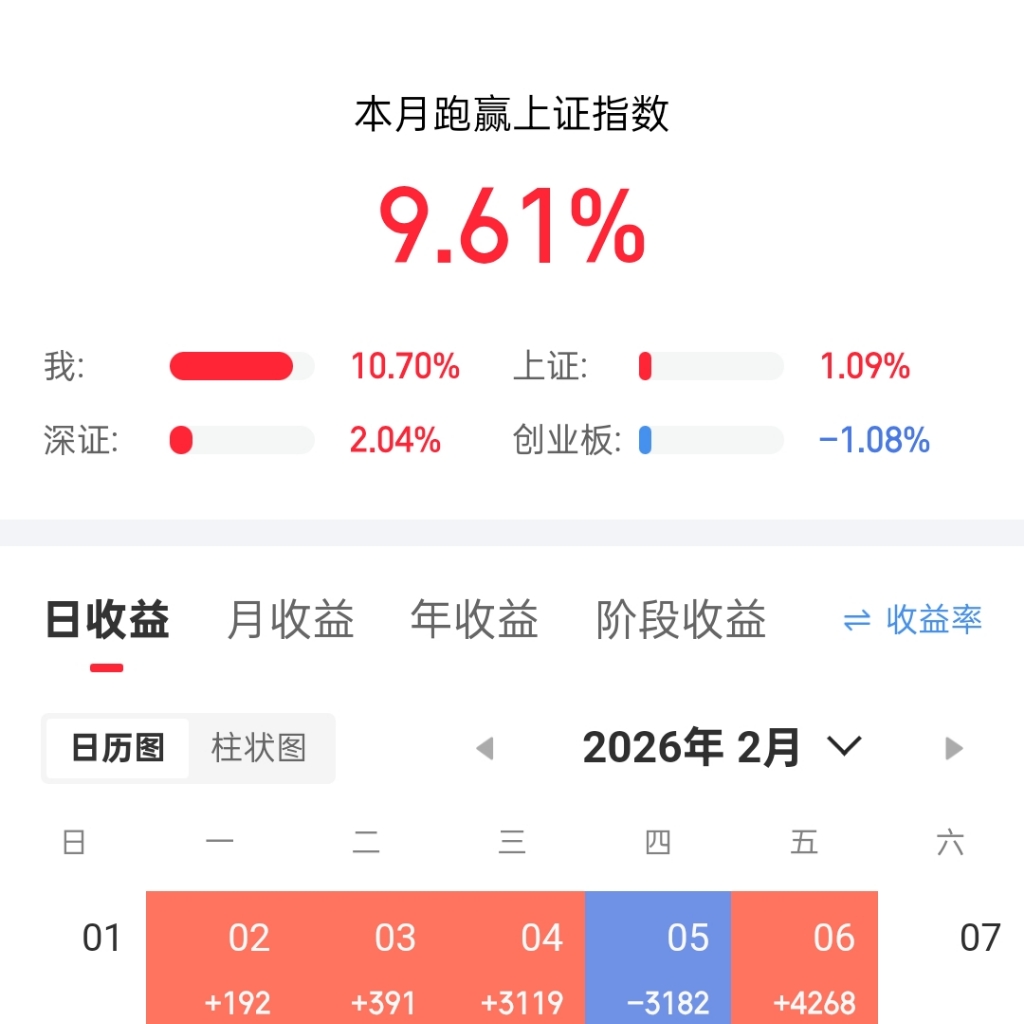
Task: Switch to the 年收益 tab
Action: pos(474,620)
